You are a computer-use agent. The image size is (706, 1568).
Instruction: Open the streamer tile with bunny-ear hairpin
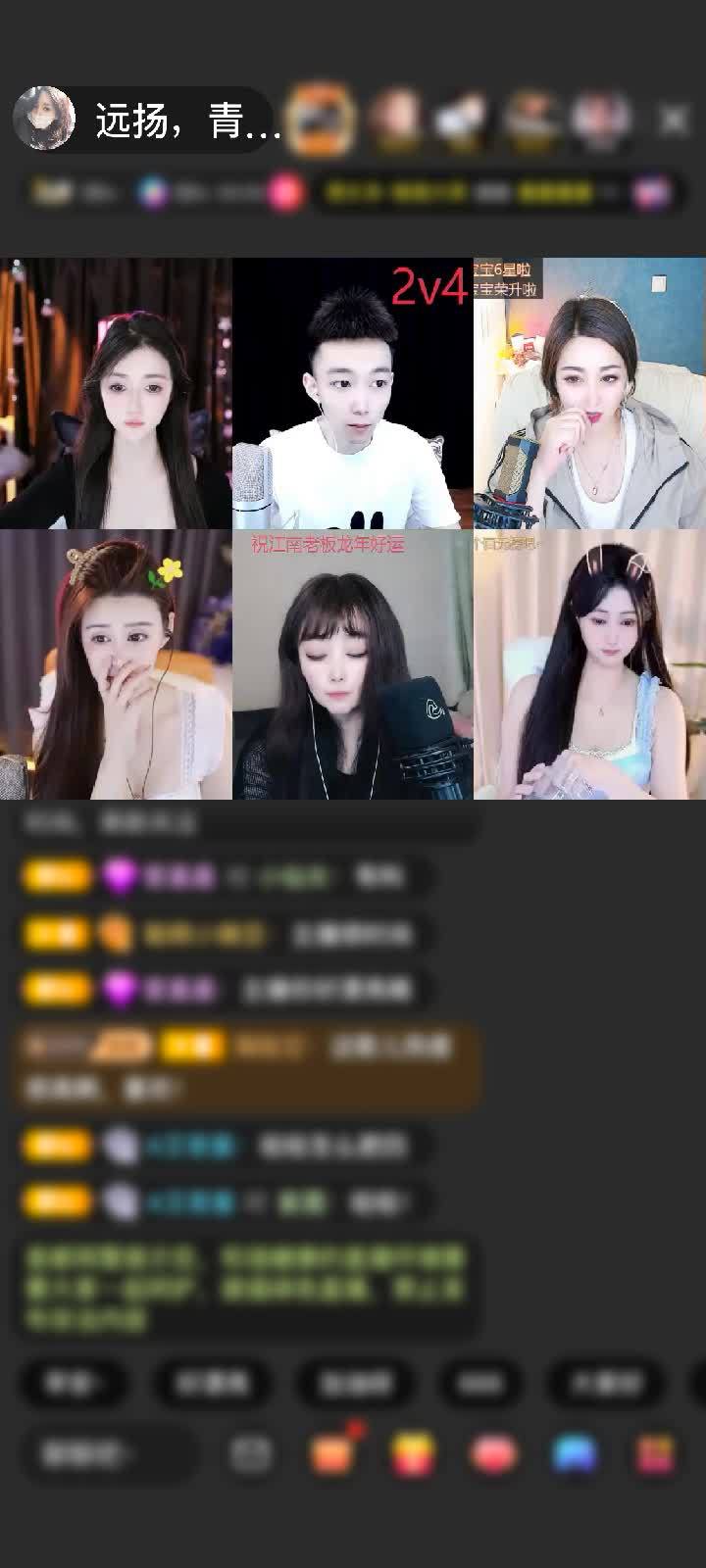click(589, 664)
